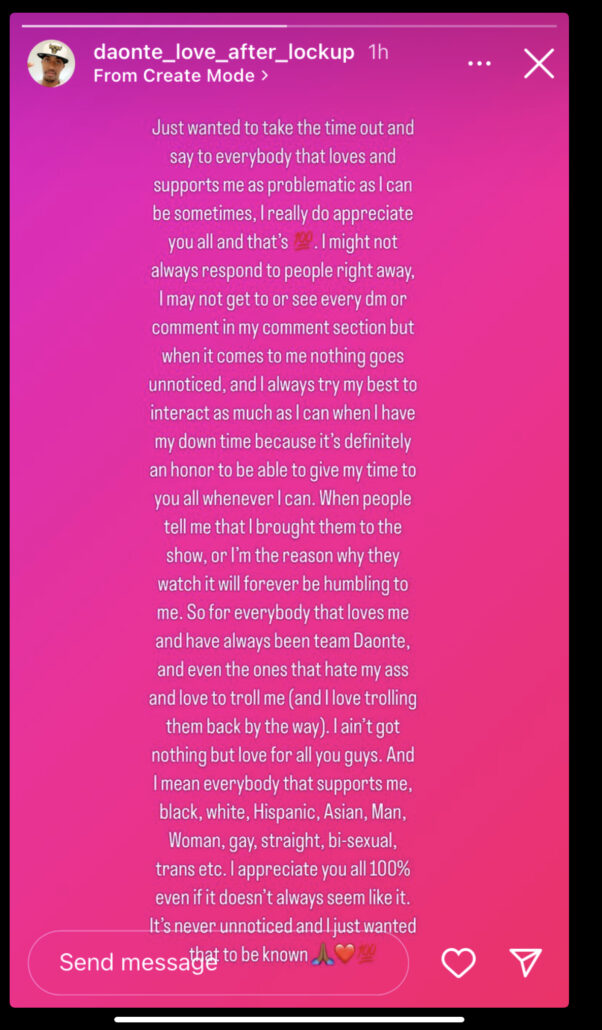Open the From Create Mode link
The height and width of the screenshot is (1030, 602).
tap(181, 76)
